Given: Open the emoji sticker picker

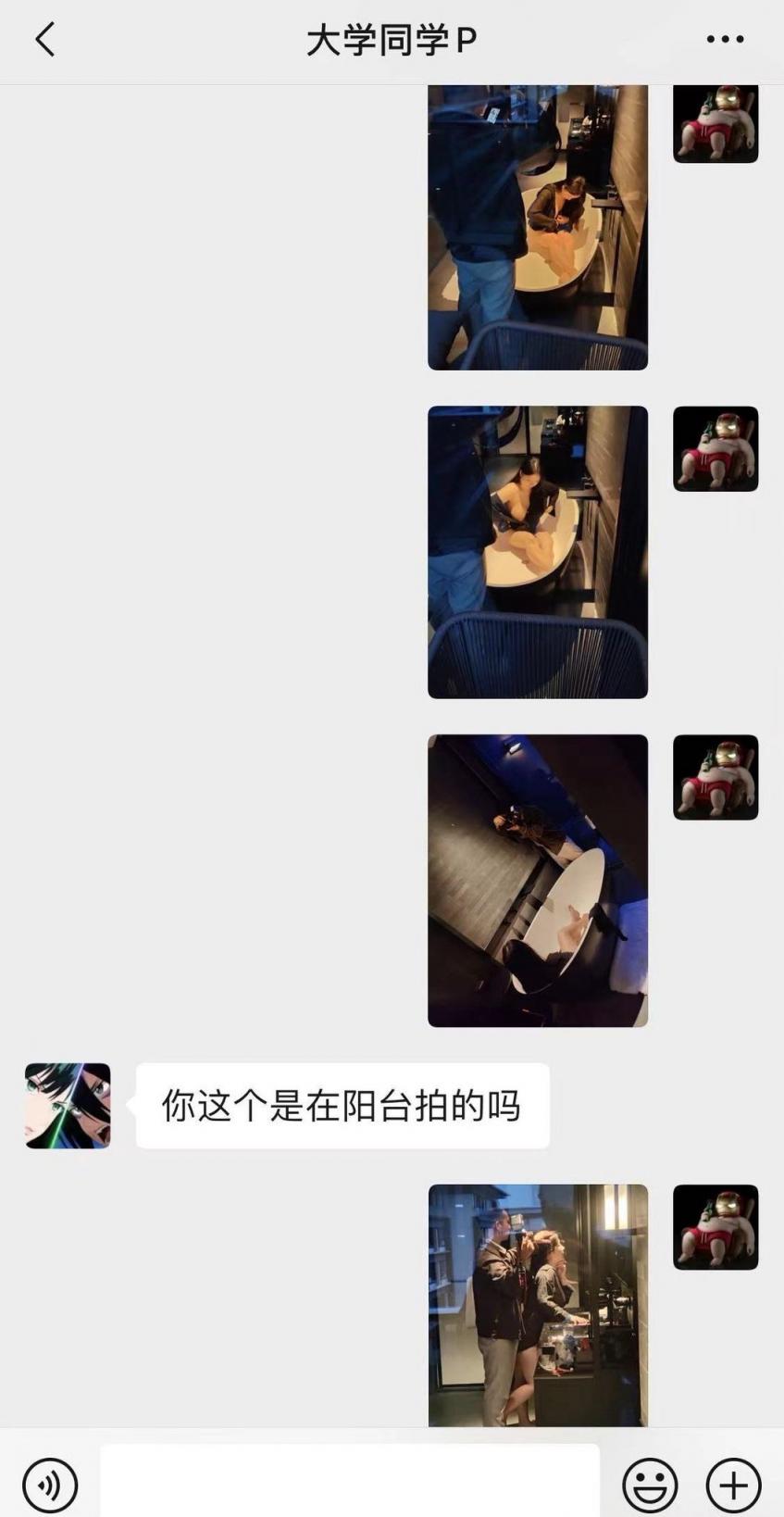Looking at the screenshot, I should click(x=650, y=1485).
